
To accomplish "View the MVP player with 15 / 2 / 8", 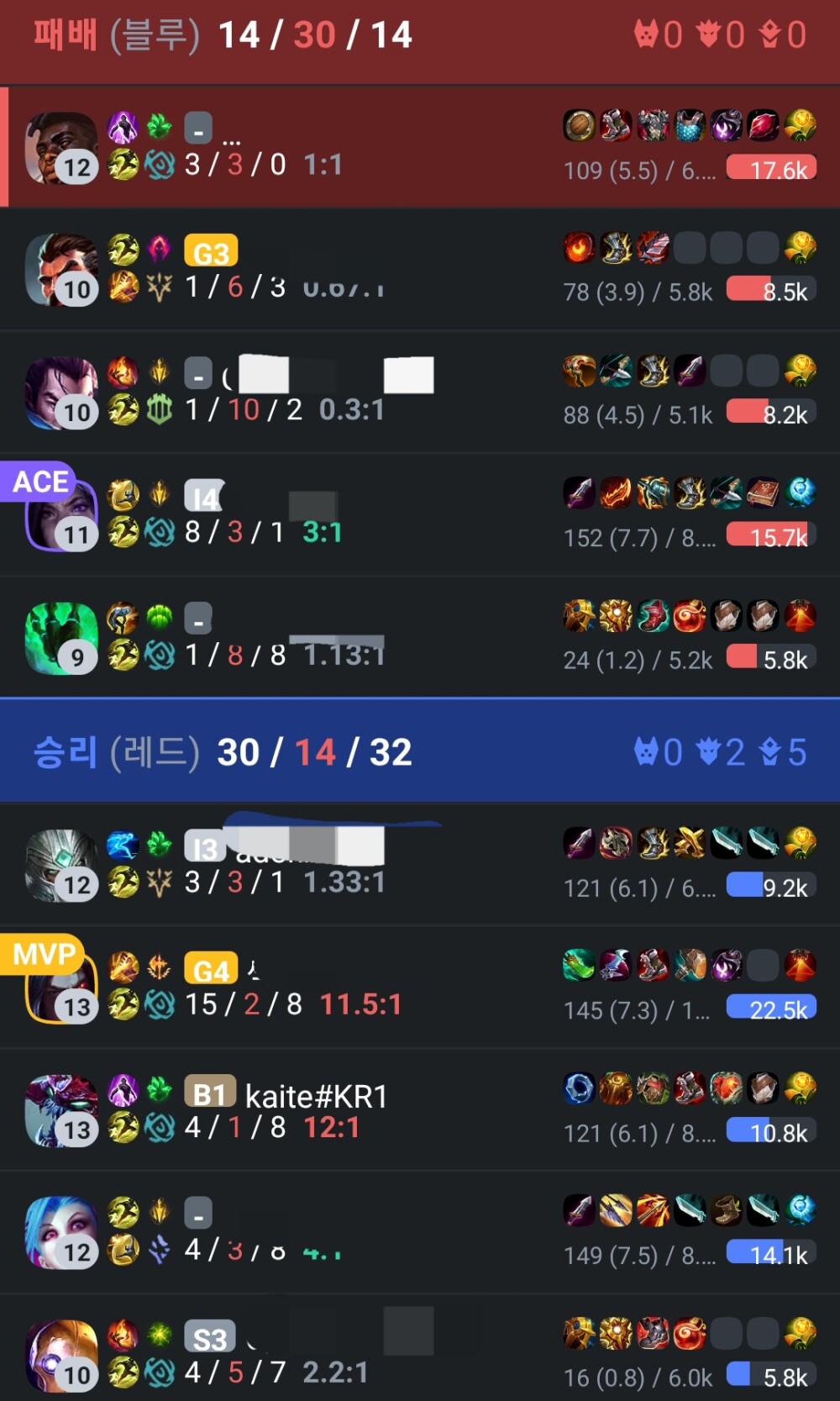I will tap(420, 988).
